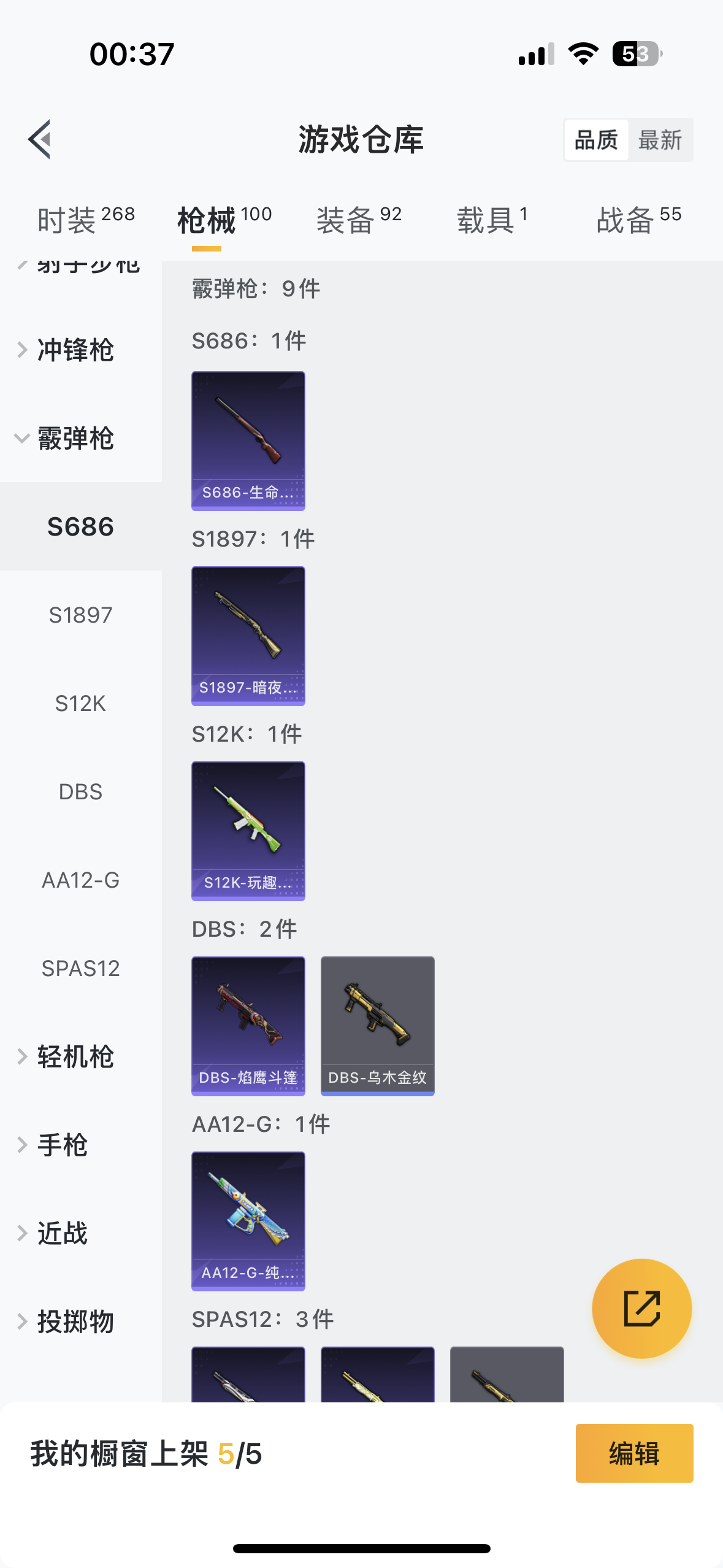
Task: View the S12K-玩趣 skin card
Action: [x=248, y=831]
